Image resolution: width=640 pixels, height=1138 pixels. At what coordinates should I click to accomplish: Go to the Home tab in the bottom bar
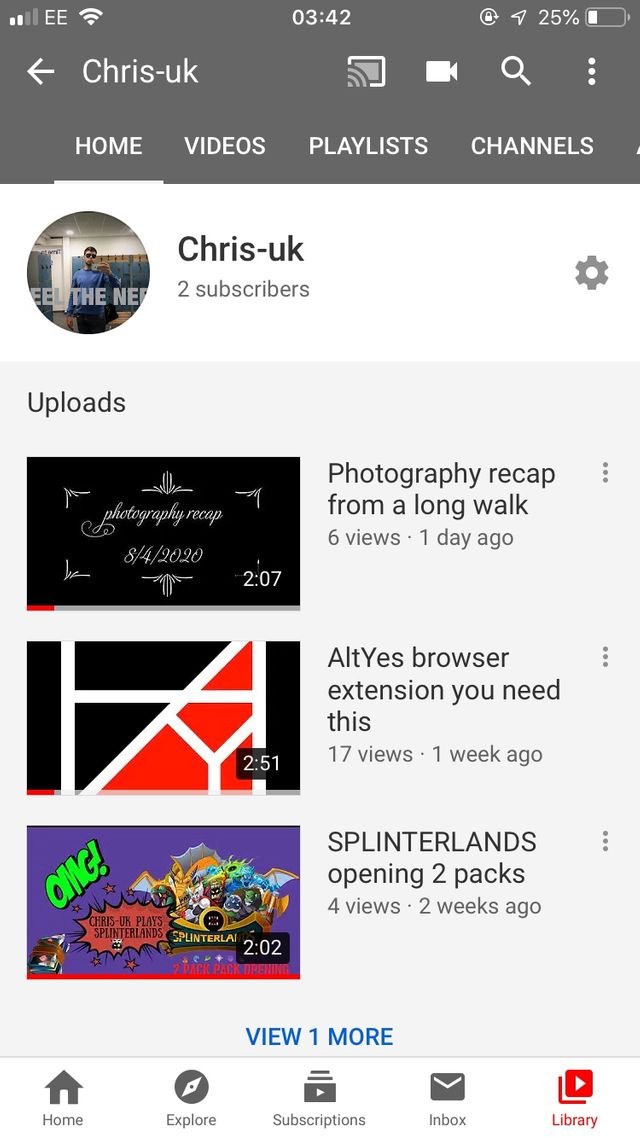coord(63,1098)
